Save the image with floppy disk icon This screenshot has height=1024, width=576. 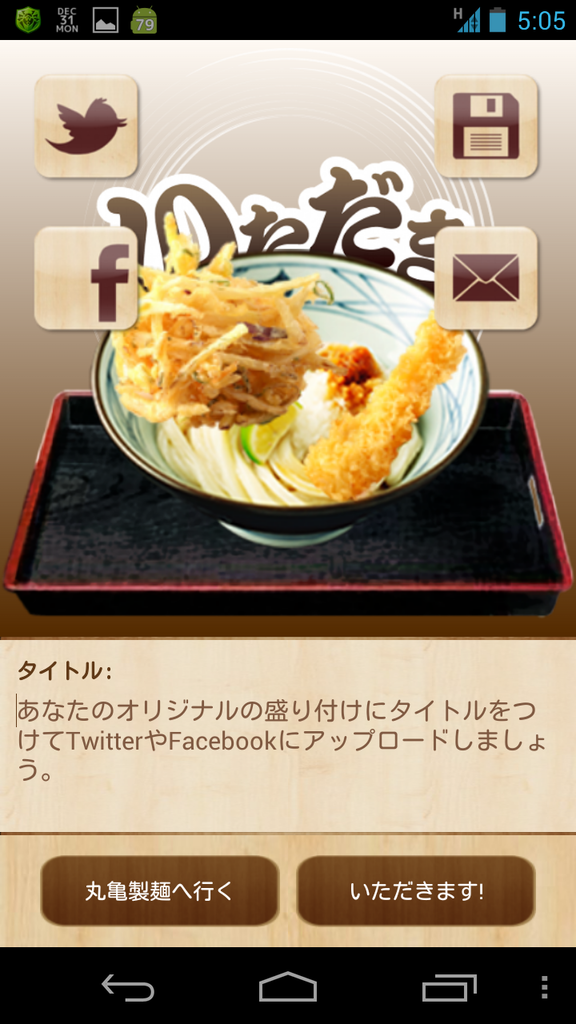pyautogui.click(x=486, y=126)
